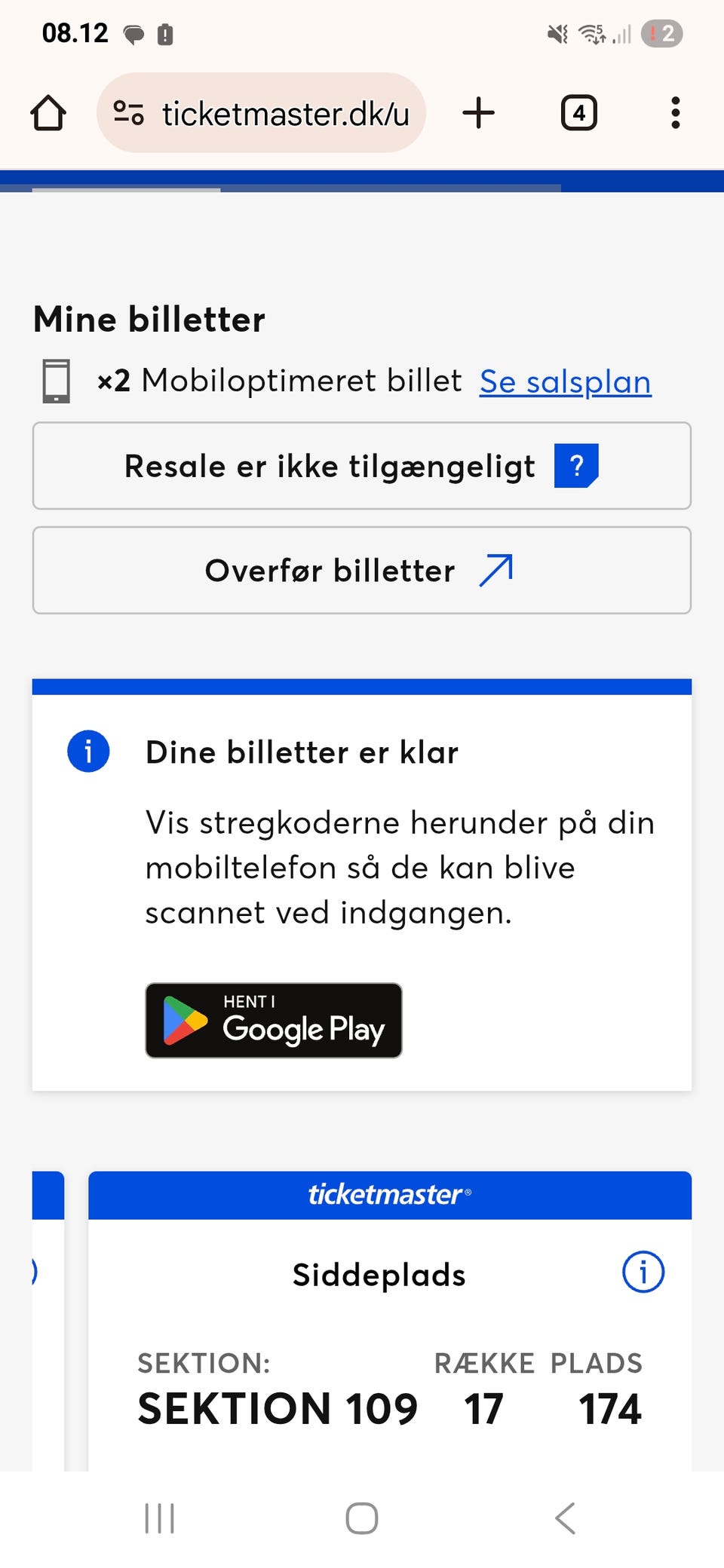This screenshot has width=724, height=1568.
Task: Open the browser three-dot overflow menu
Action: coord(675,112)
